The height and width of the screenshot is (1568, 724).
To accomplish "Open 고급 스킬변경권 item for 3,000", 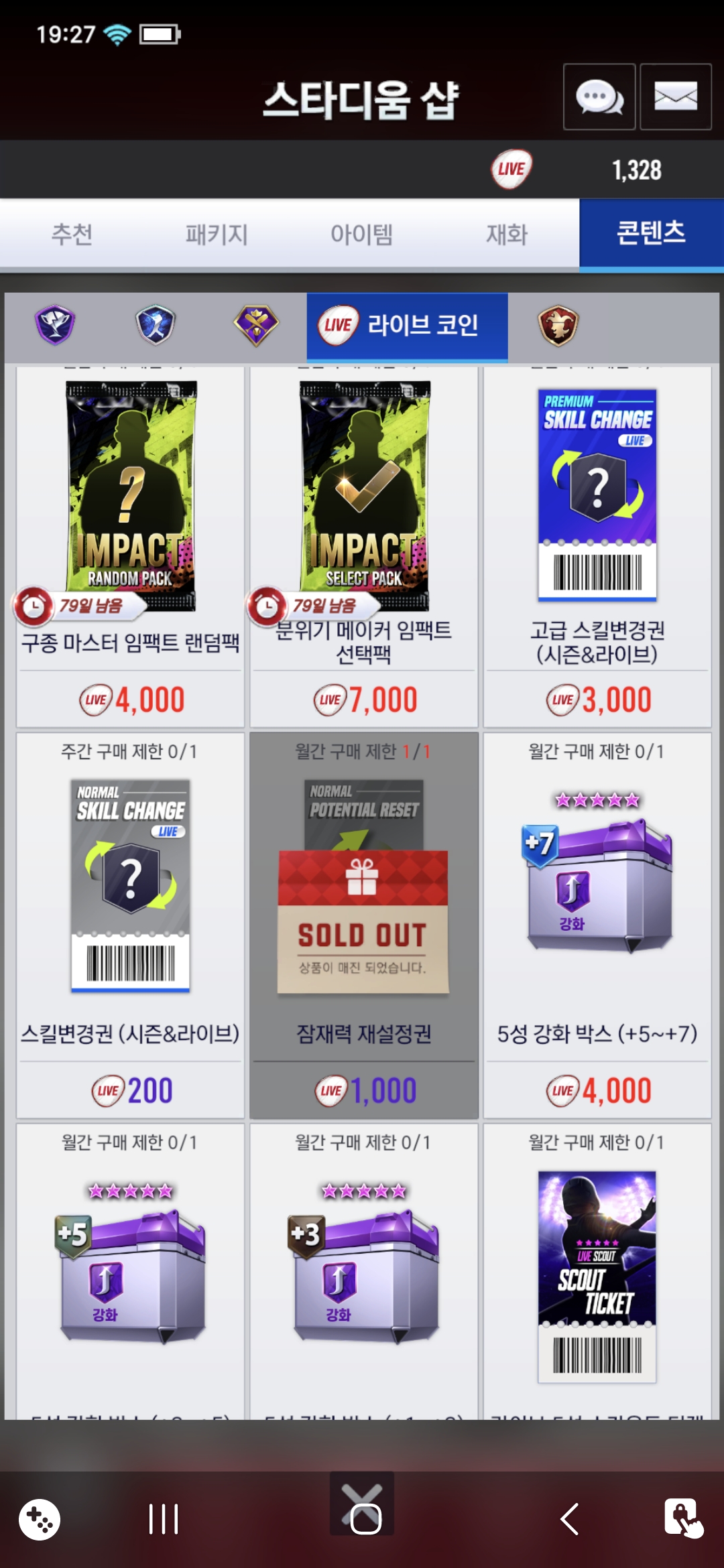I will click(x=597, y=536).
